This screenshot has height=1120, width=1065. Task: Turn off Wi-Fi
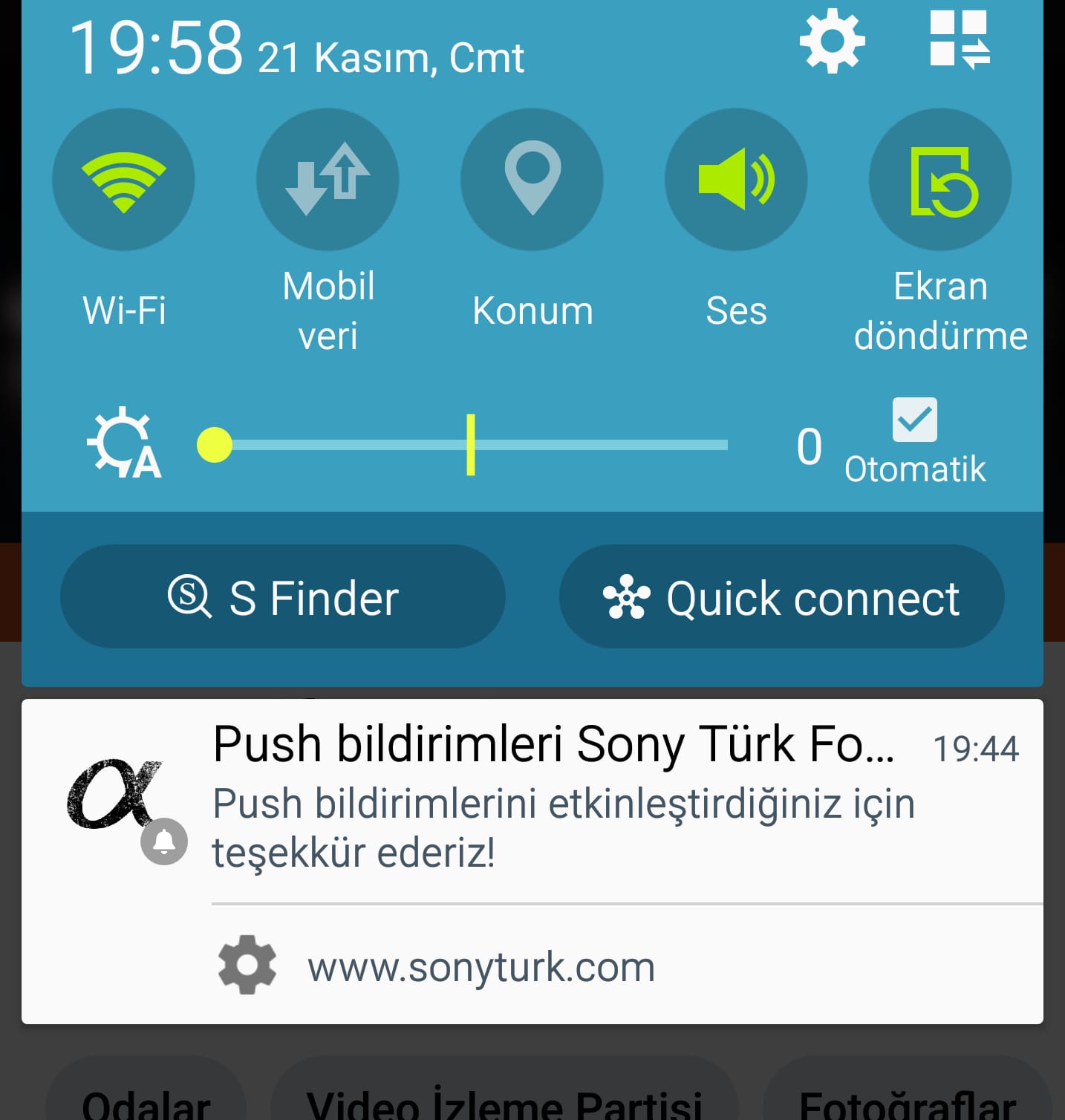pos(123,180)
